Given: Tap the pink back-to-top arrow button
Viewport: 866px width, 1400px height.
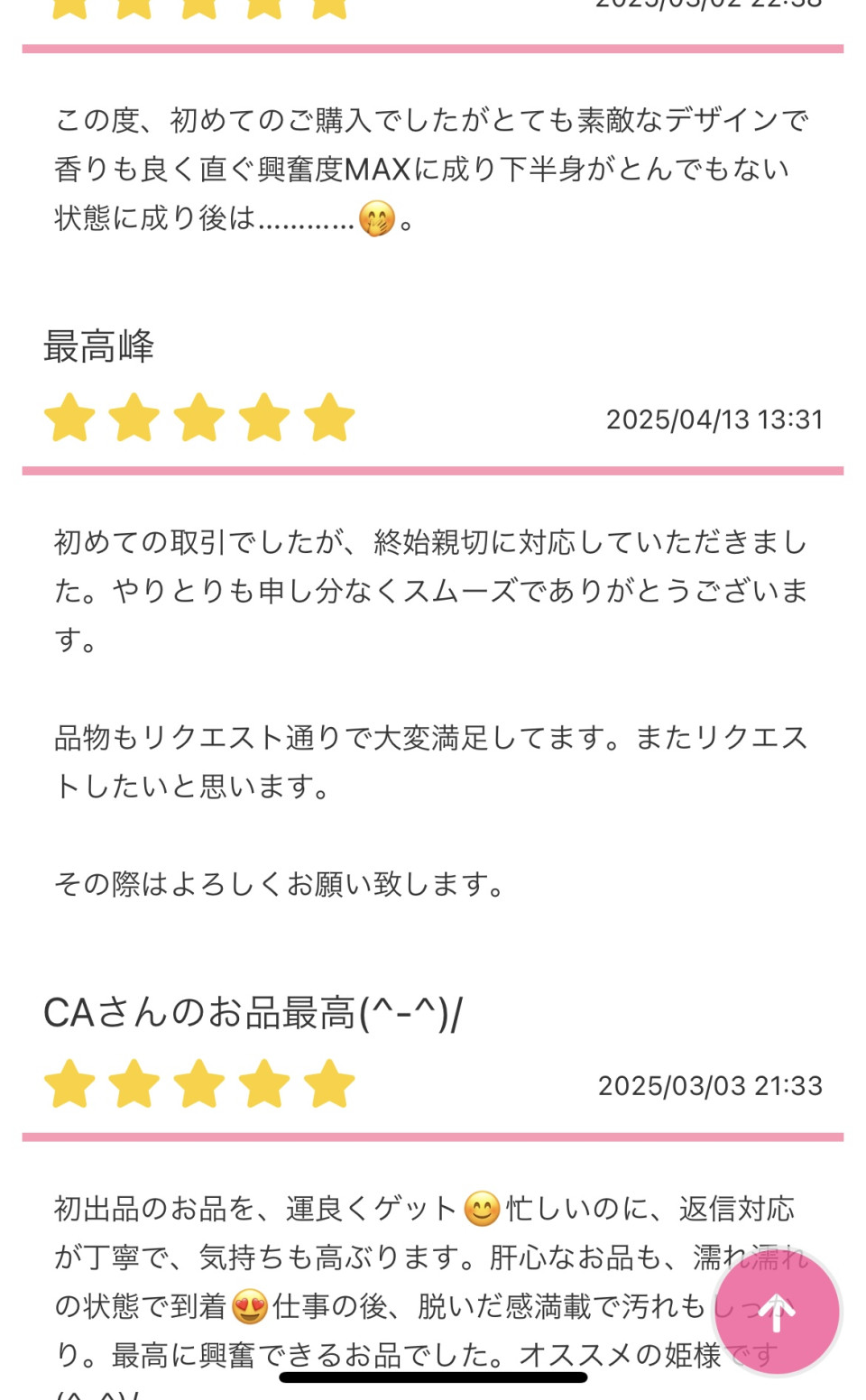Looking at the screenshot, I should [x=777, y=1312].
